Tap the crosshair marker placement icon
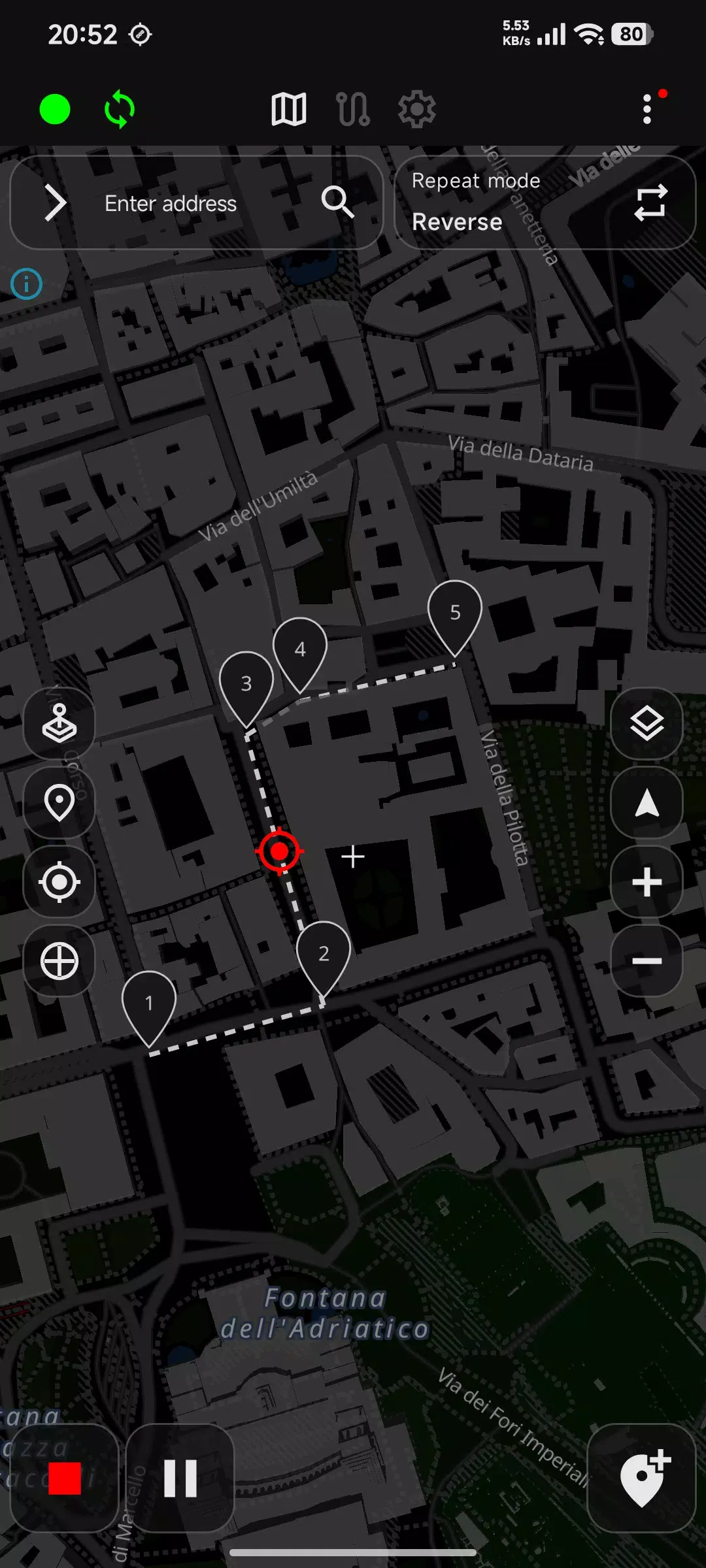Viewport: 706px width, 1568px height. coord(58,962)
